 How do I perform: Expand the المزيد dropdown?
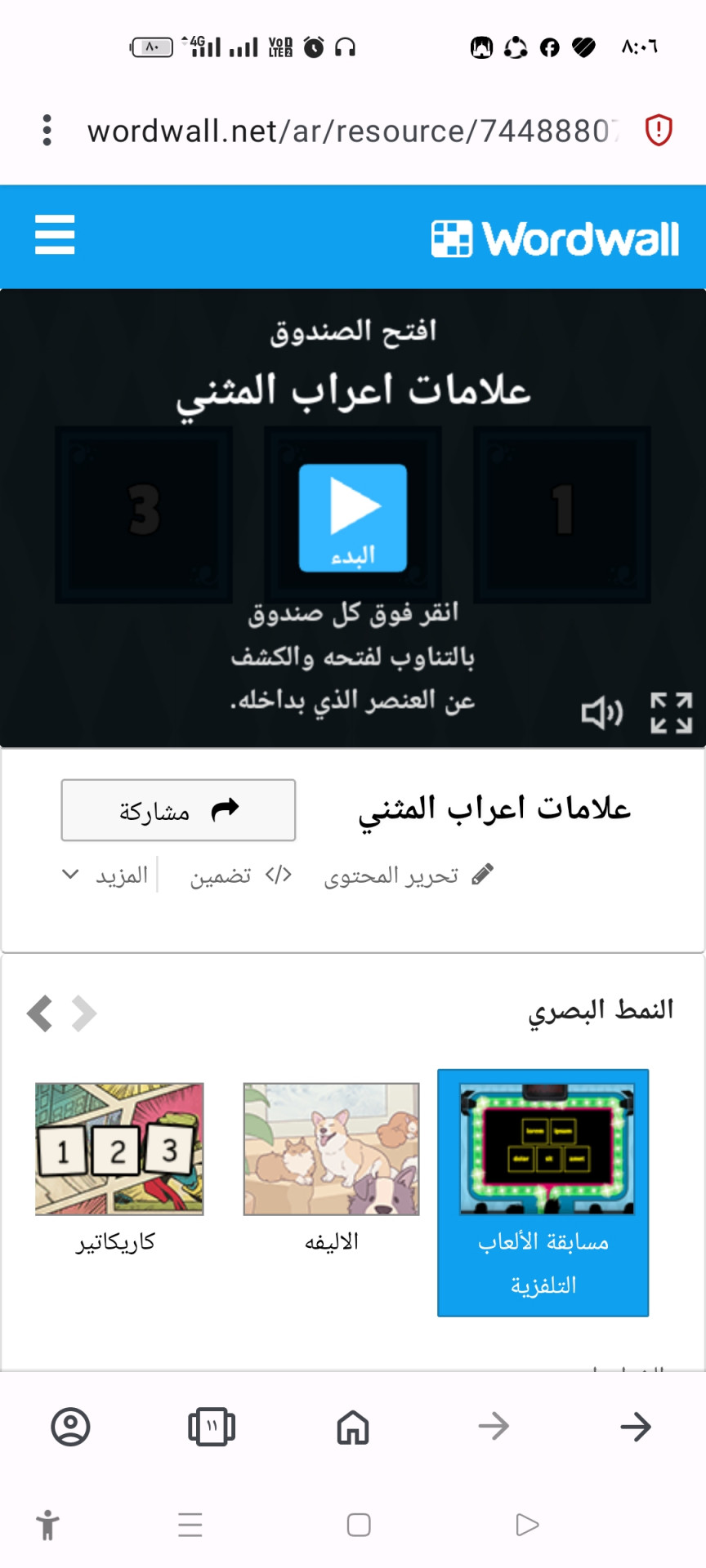(x=105, y=875)
